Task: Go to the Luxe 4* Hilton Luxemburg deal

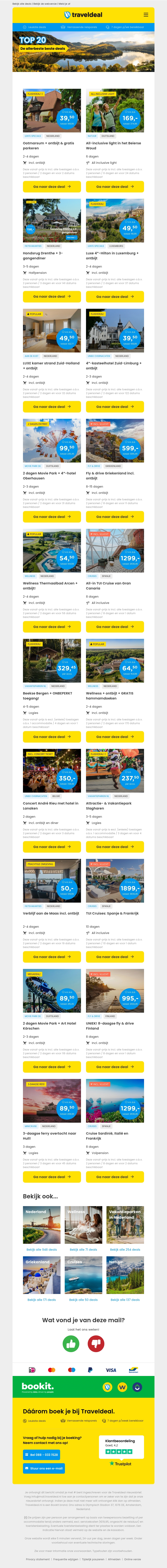Action: click(x=115, y=296)
